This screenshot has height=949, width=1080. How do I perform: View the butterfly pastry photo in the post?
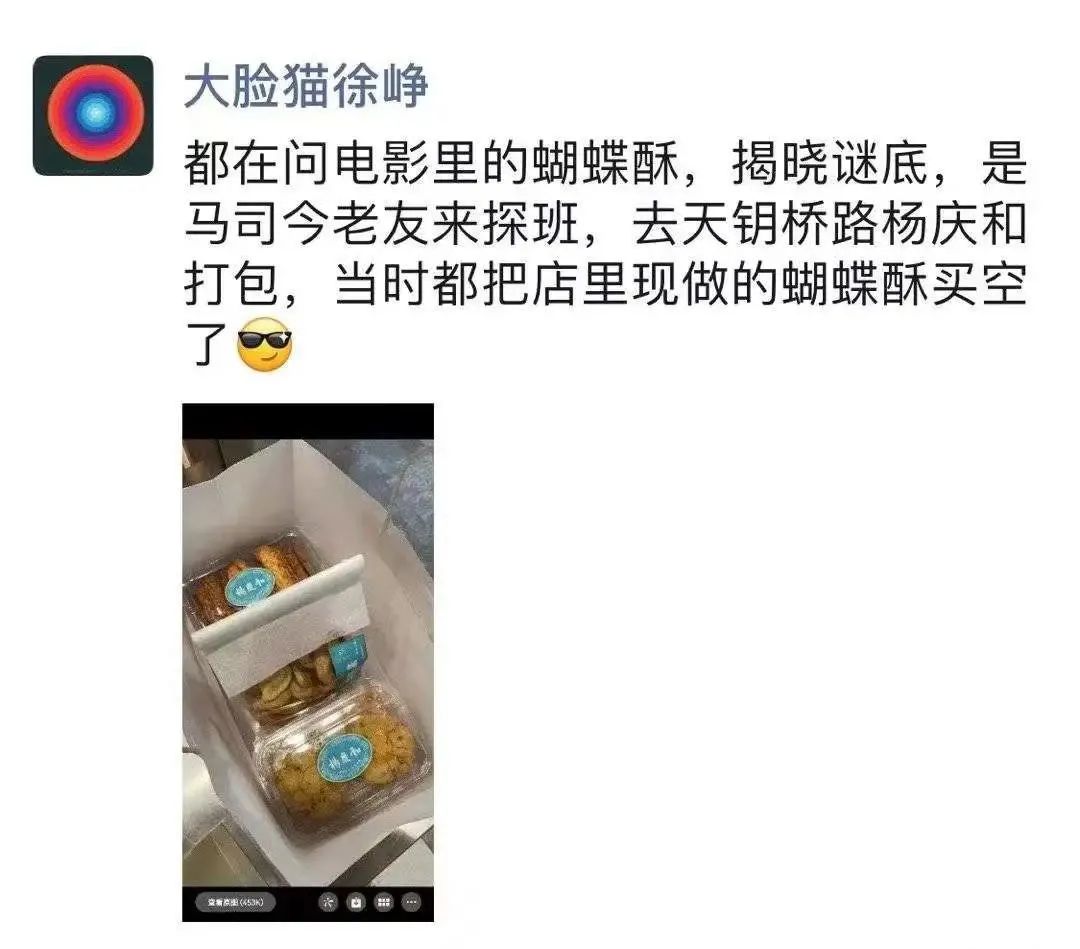308,662
